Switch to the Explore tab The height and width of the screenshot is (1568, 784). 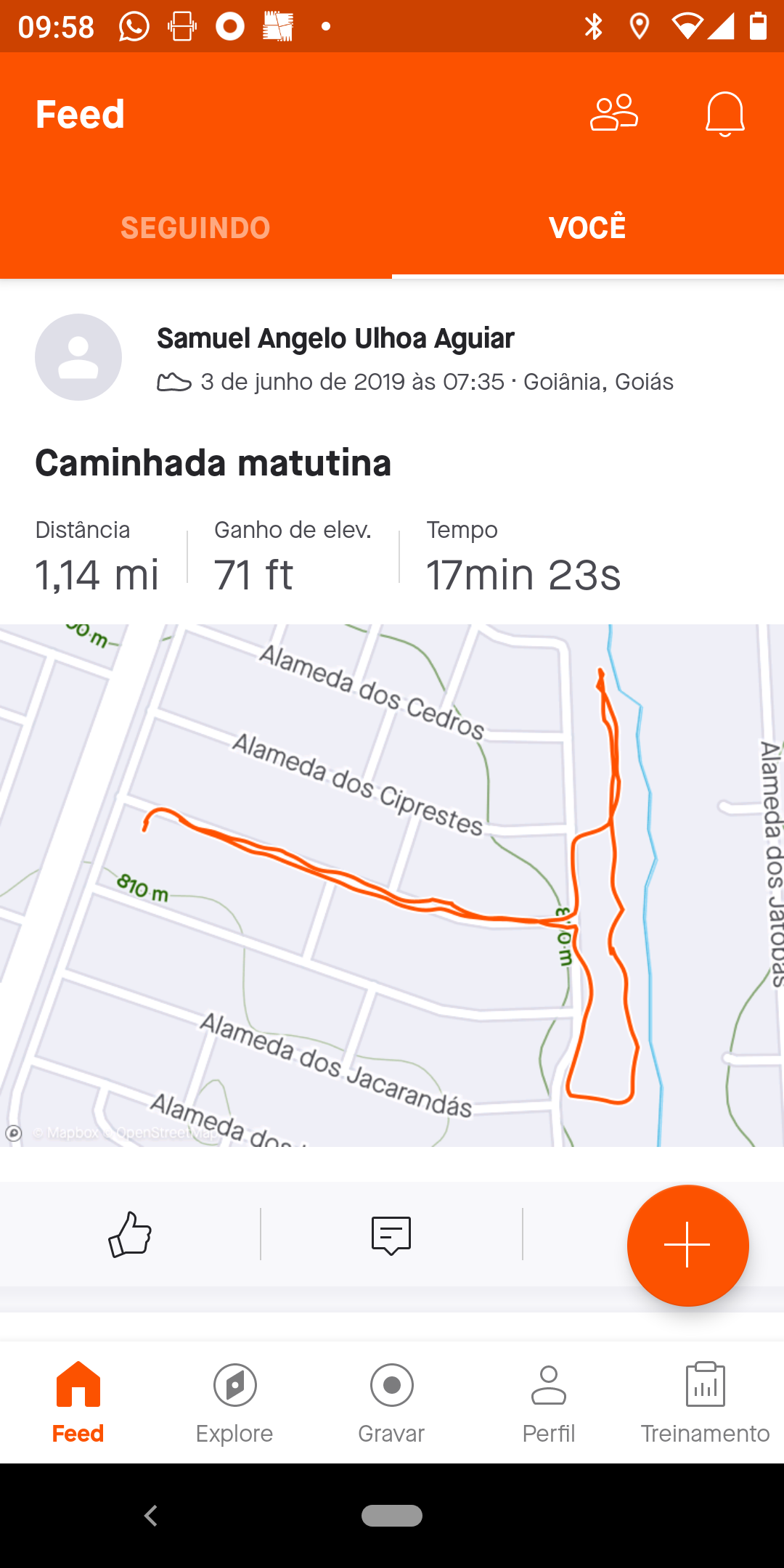pos(234,1402)
